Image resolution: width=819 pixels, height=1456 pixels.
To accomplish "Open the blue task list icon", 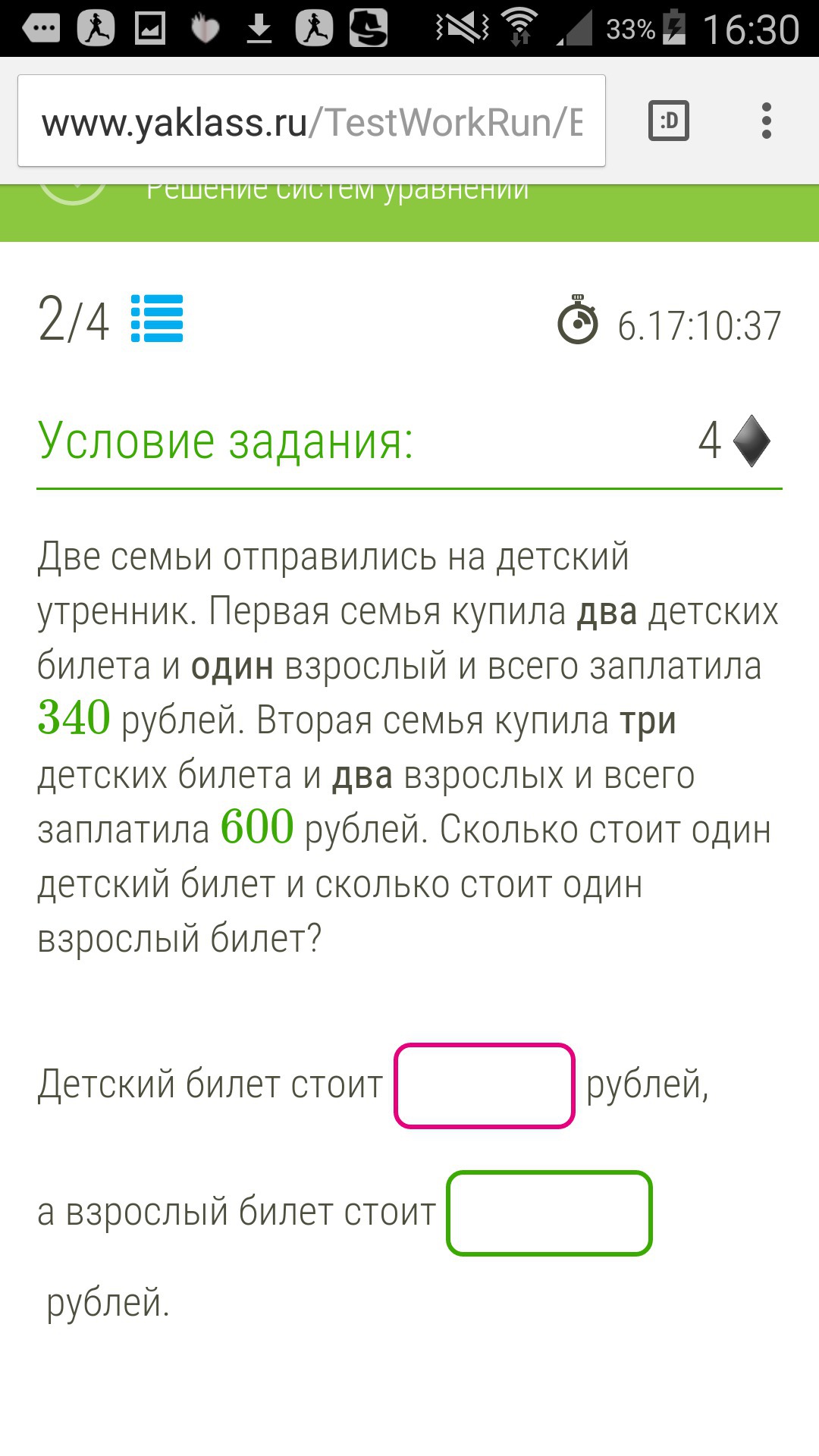I will 157,318.
